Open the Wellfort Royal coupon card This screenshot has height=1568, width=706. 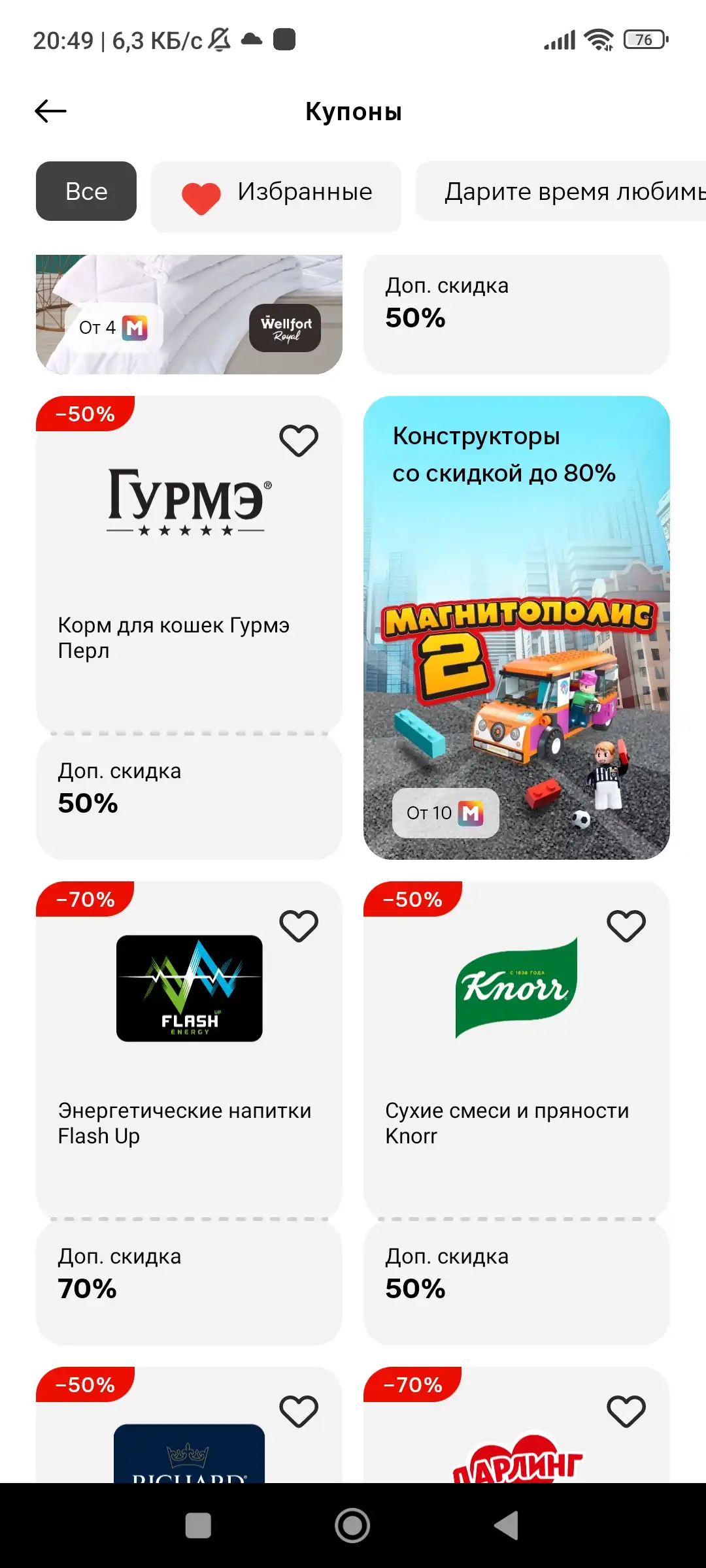(189, 314)
